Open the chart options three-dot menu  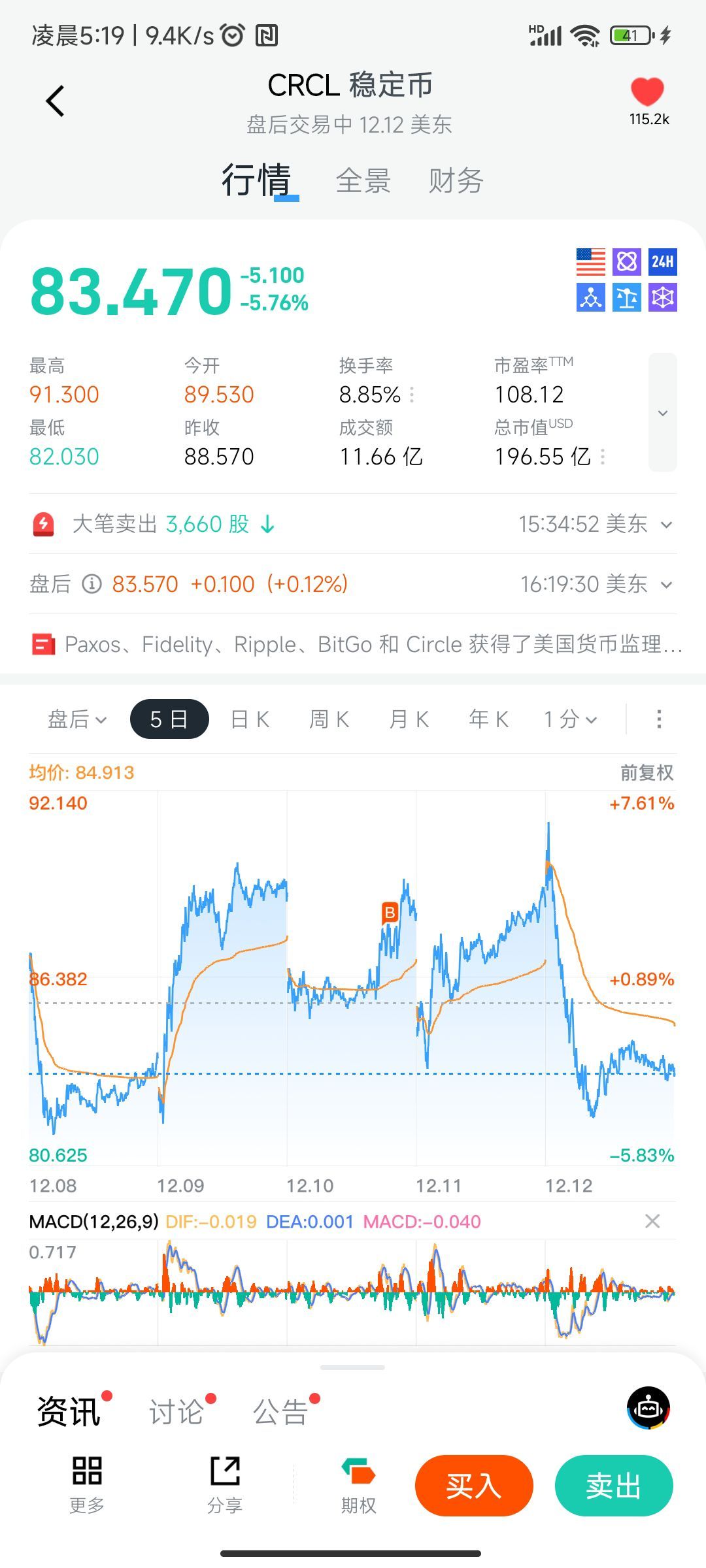pos(659,719)
